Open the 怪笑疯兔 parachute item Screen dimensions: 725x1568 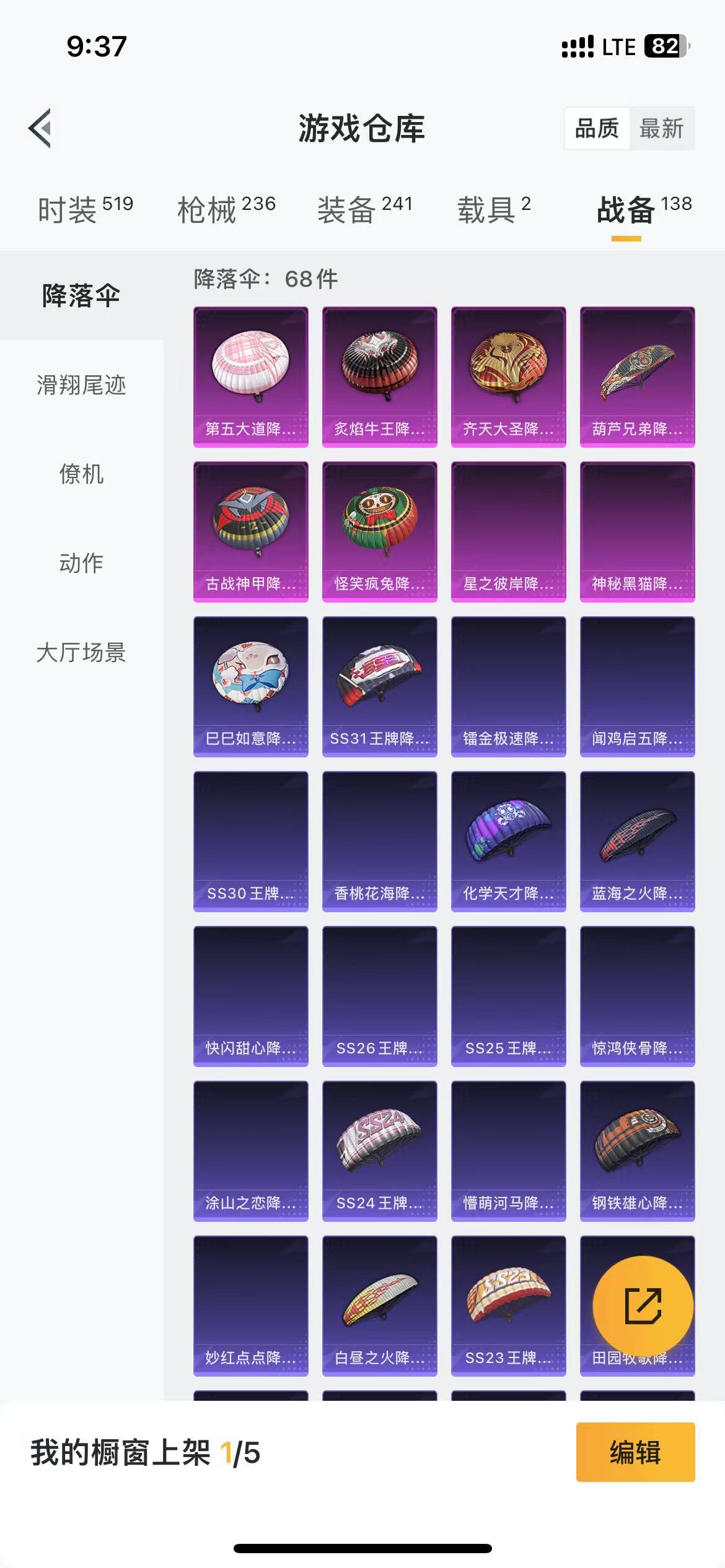click(380, 531)
